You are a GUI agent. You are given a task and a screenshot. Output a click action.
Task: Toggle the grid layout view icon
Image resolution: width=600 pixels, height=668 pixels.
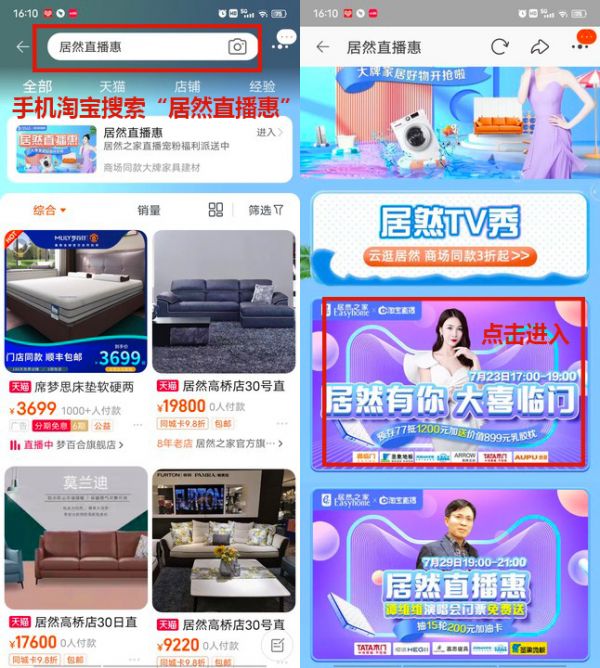click(x=215, y=210)
